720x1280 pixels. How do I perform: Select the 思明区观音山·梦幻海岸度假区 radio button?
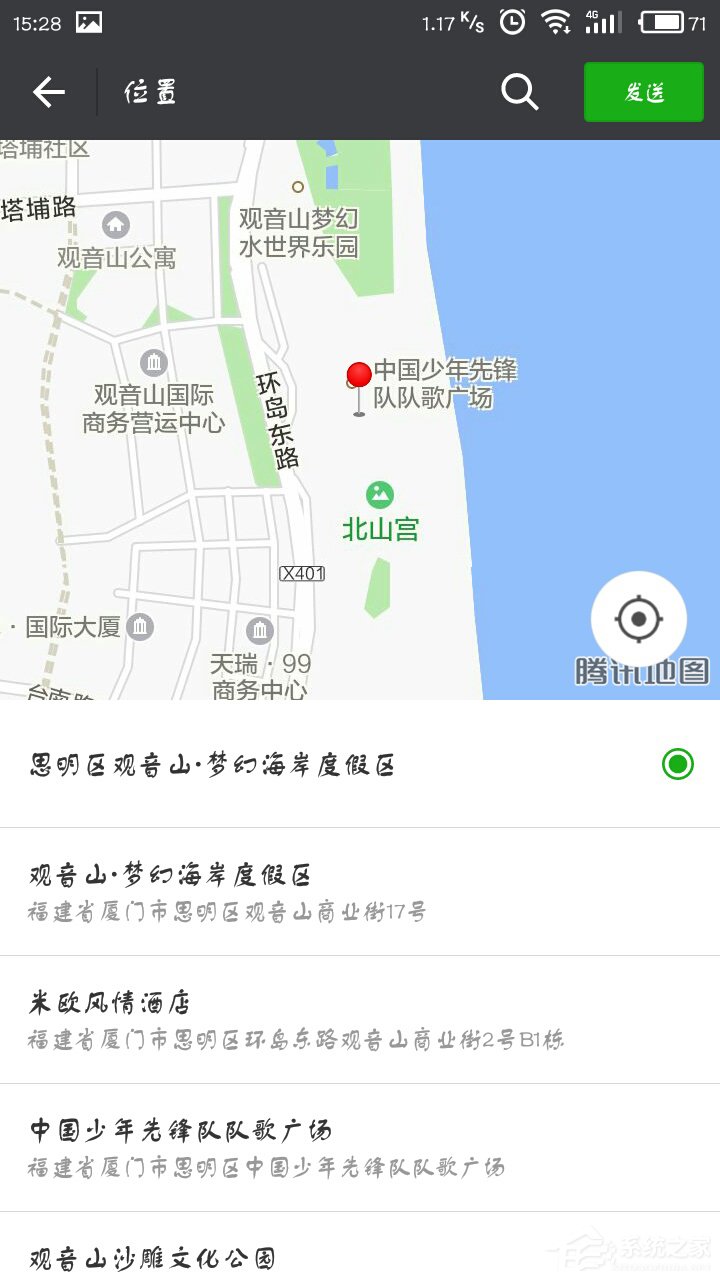(677, 763)
